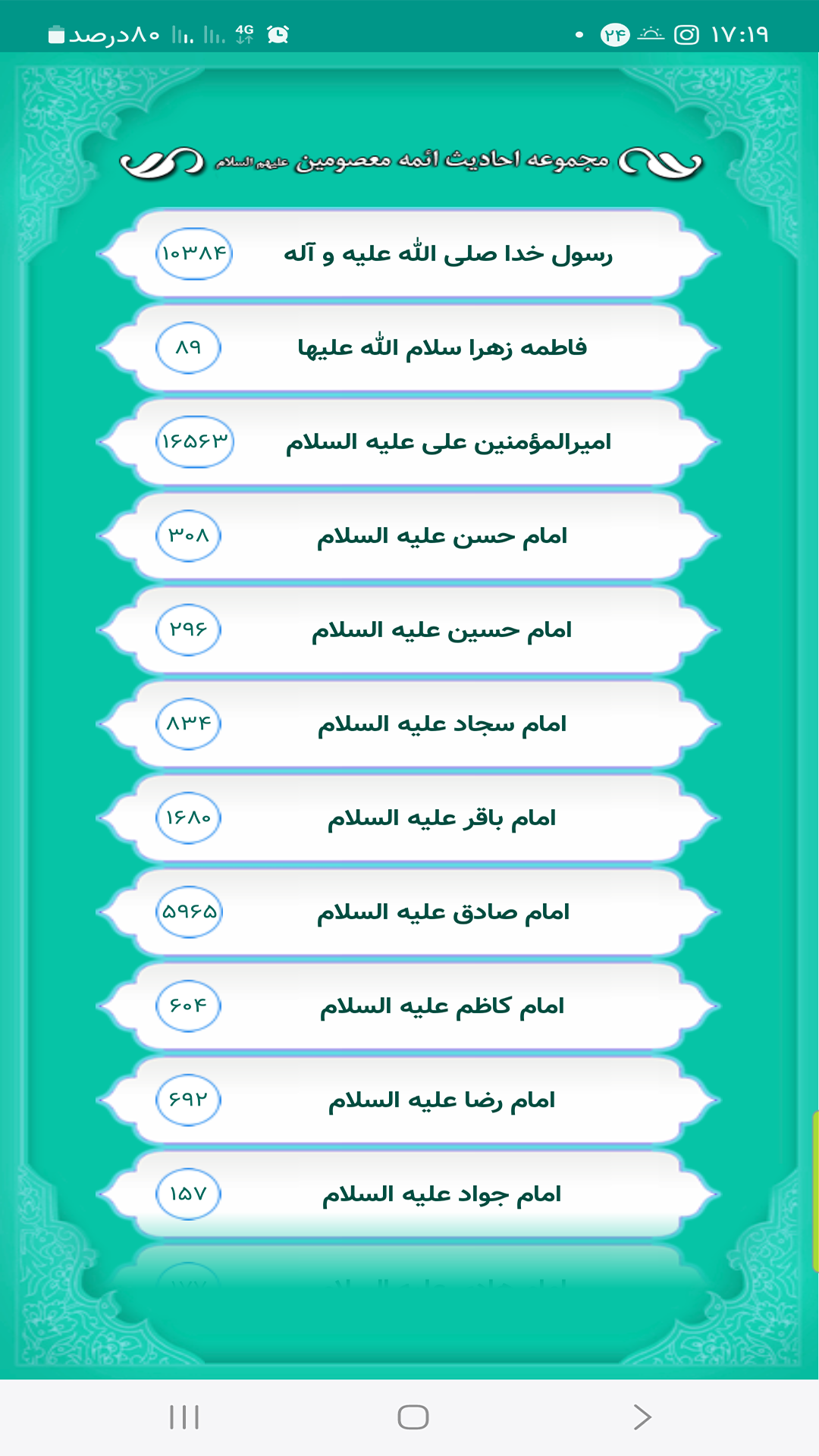Tap the 4G network indicator
This screenshot has width=819, height=1456.
[x=244, y=32]
